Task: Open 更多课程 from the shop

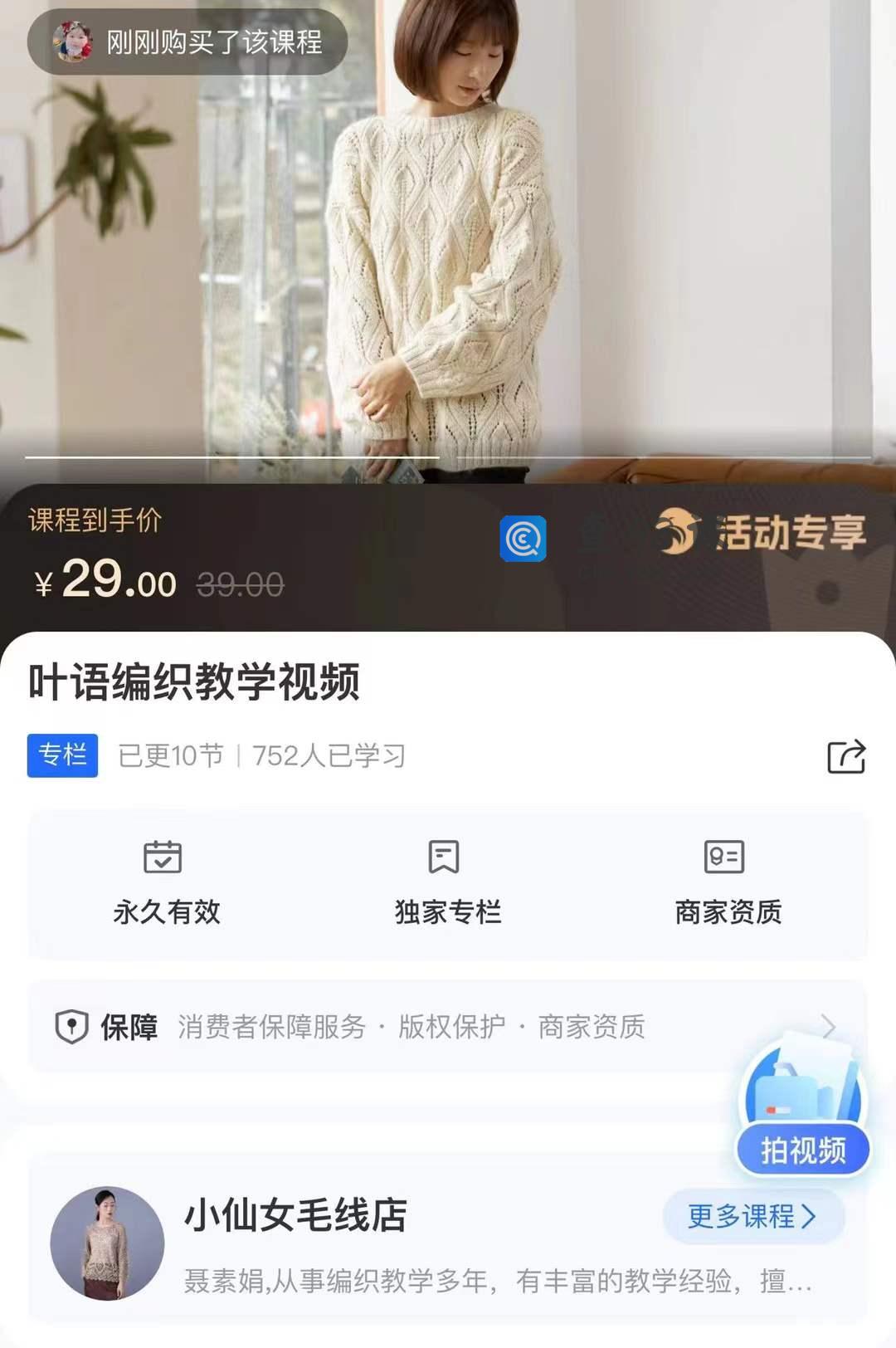Action: [752, 1217]
